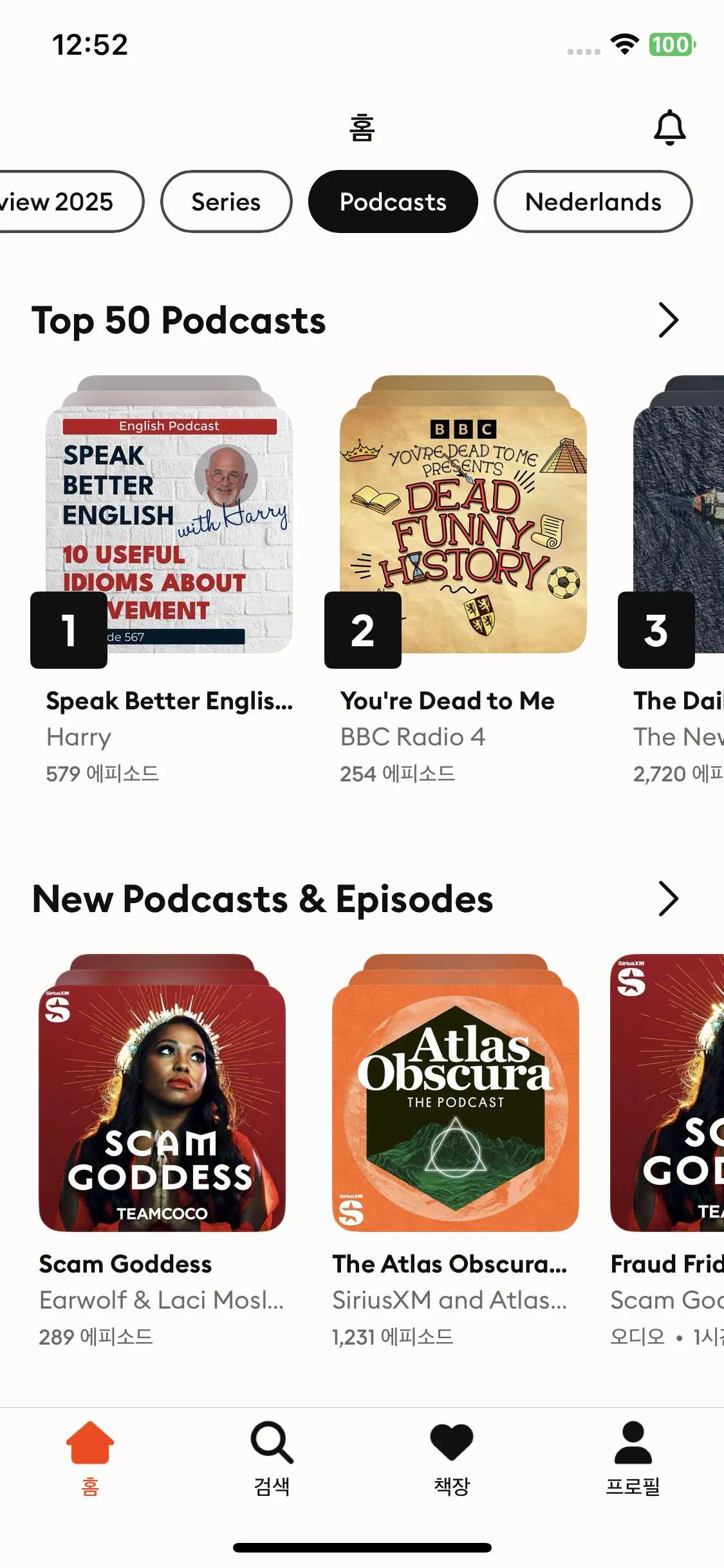
Task: Select the partially visible view 2025 chip
Action: pyautogui.click(x=64, y=202)
